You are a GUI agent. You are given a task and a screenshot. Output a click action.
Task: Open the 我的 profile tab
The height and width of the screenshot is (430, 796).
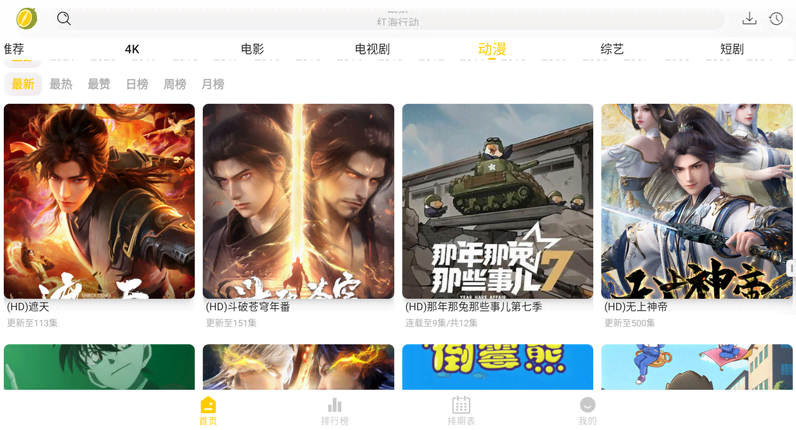pyautogui.click(x=587, y=410)
